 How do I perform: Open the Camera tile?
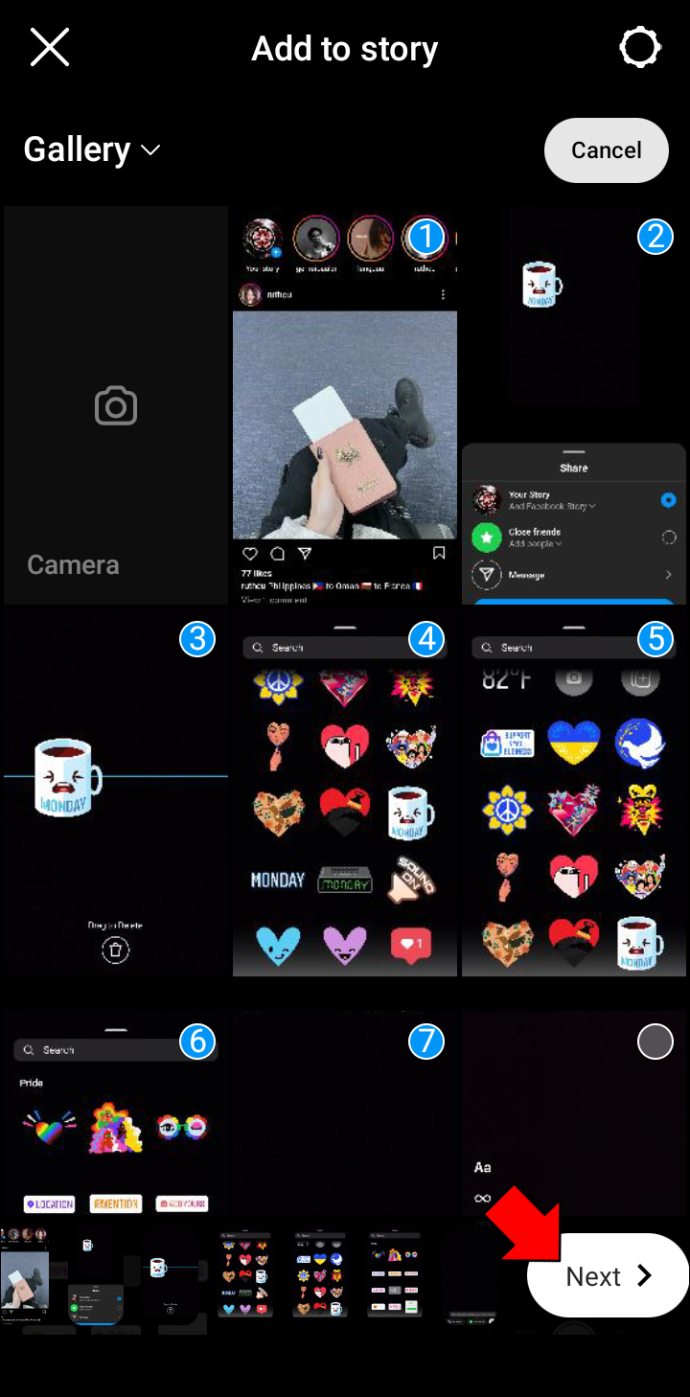(116, 405)
